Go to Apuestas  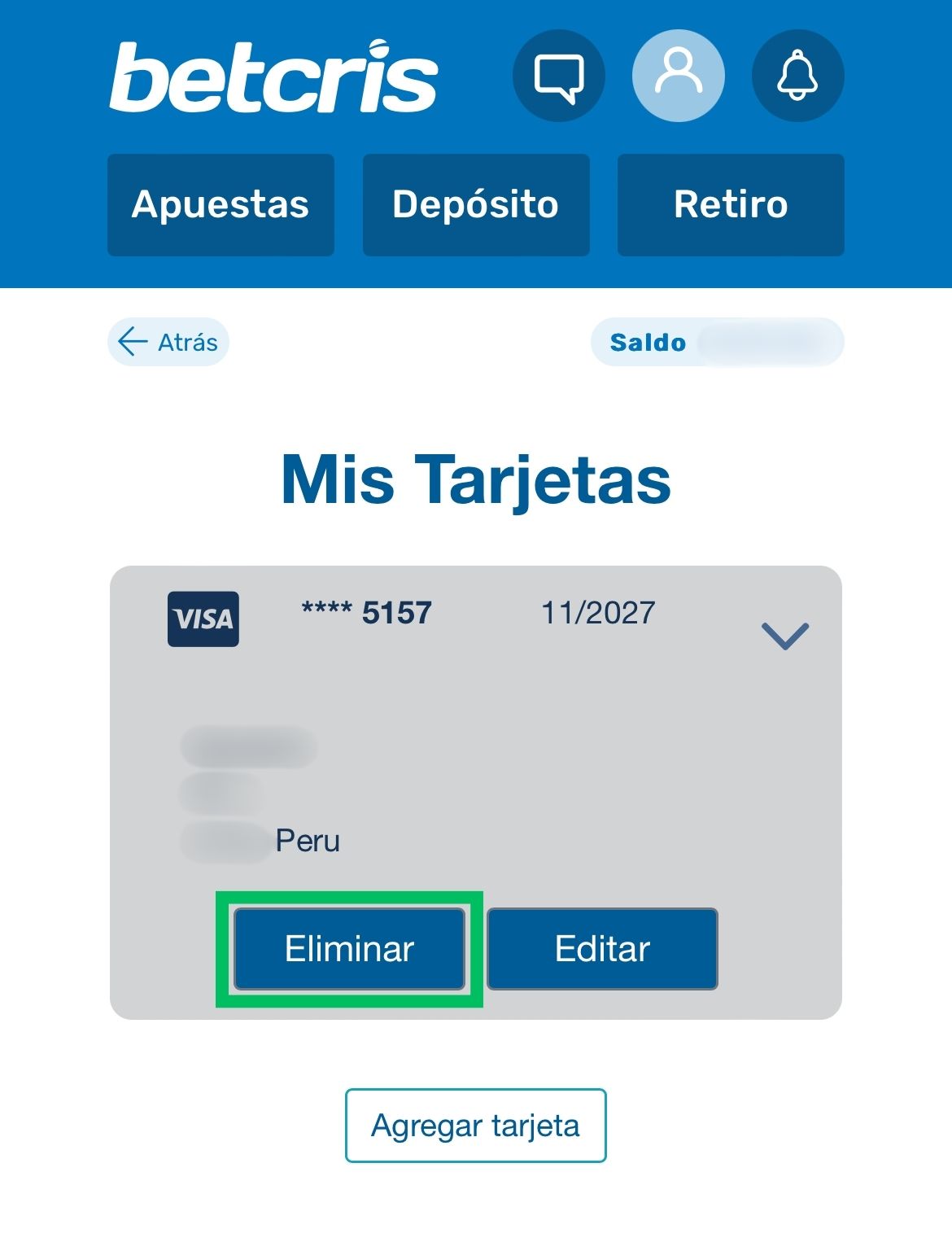click(x=221, y=204)
